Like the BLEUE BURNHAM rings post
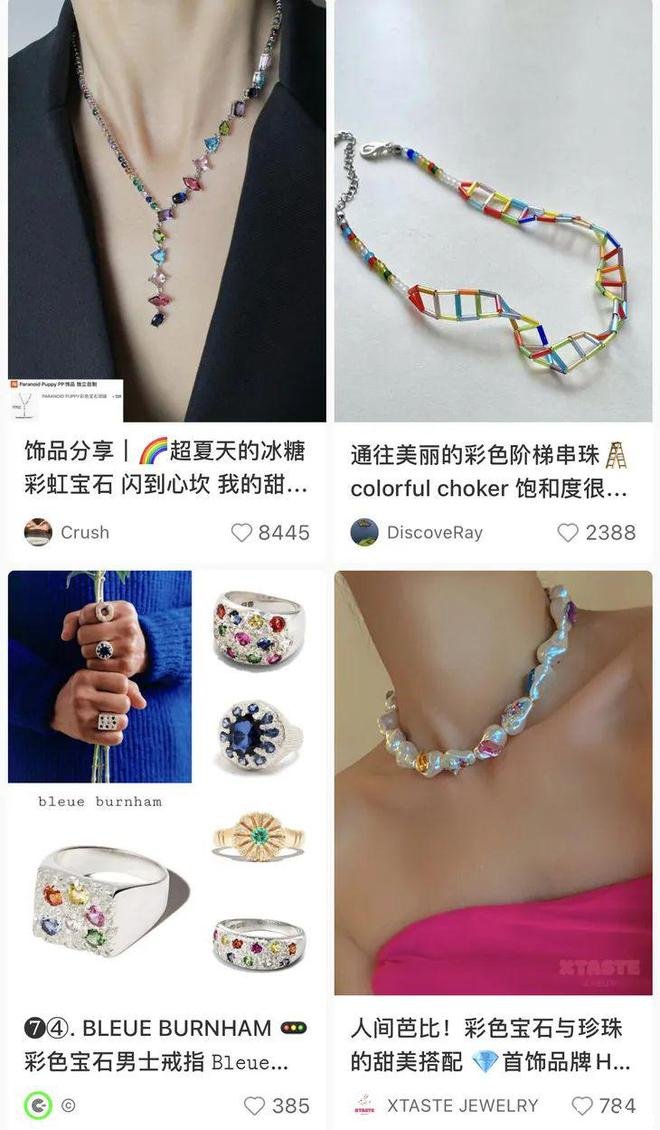The width and height of the screenshot is (660, 1130). pyautogui.click(x=255, y=1106)
